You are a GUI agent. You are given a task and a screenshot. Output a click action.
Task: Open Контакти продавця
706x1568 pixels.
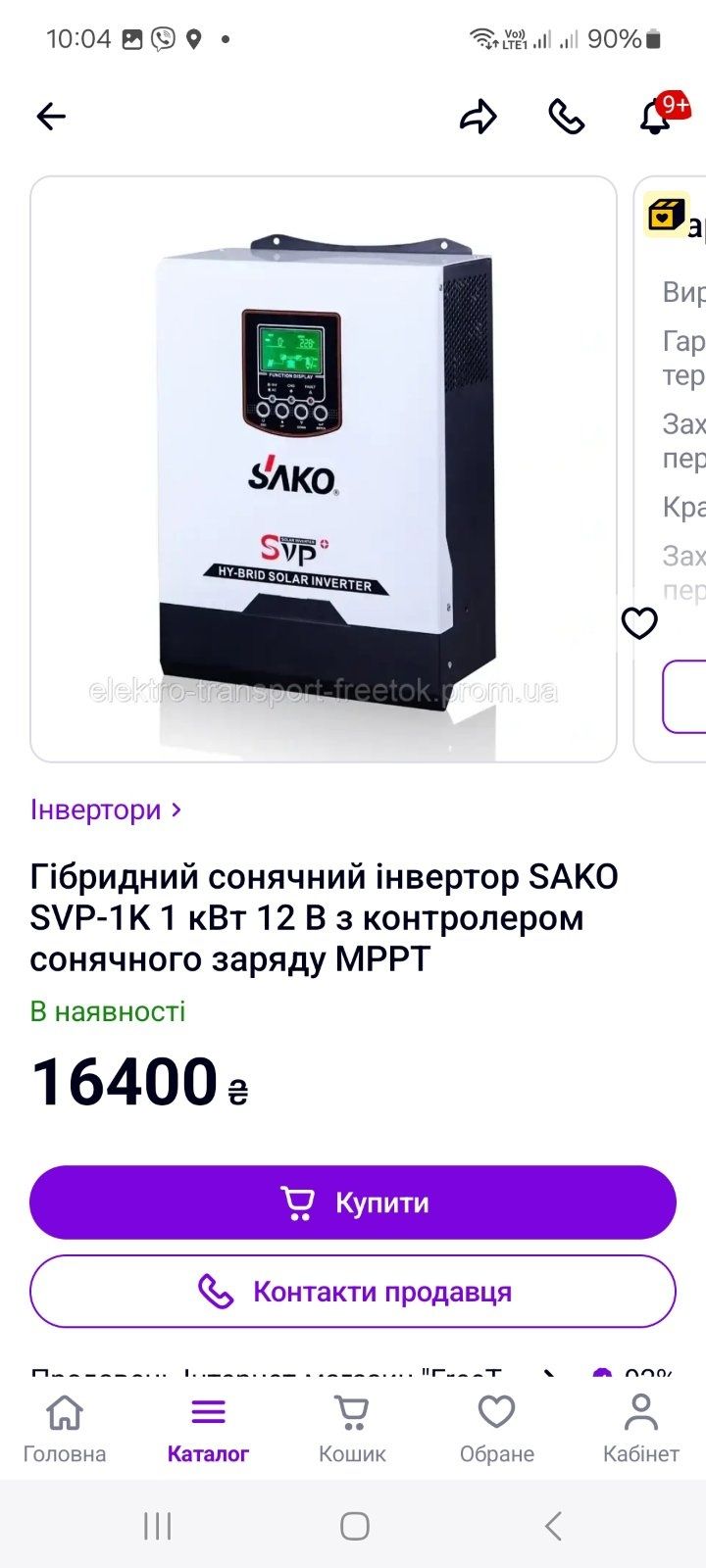pyautogui.click(x=353, y=1292)
